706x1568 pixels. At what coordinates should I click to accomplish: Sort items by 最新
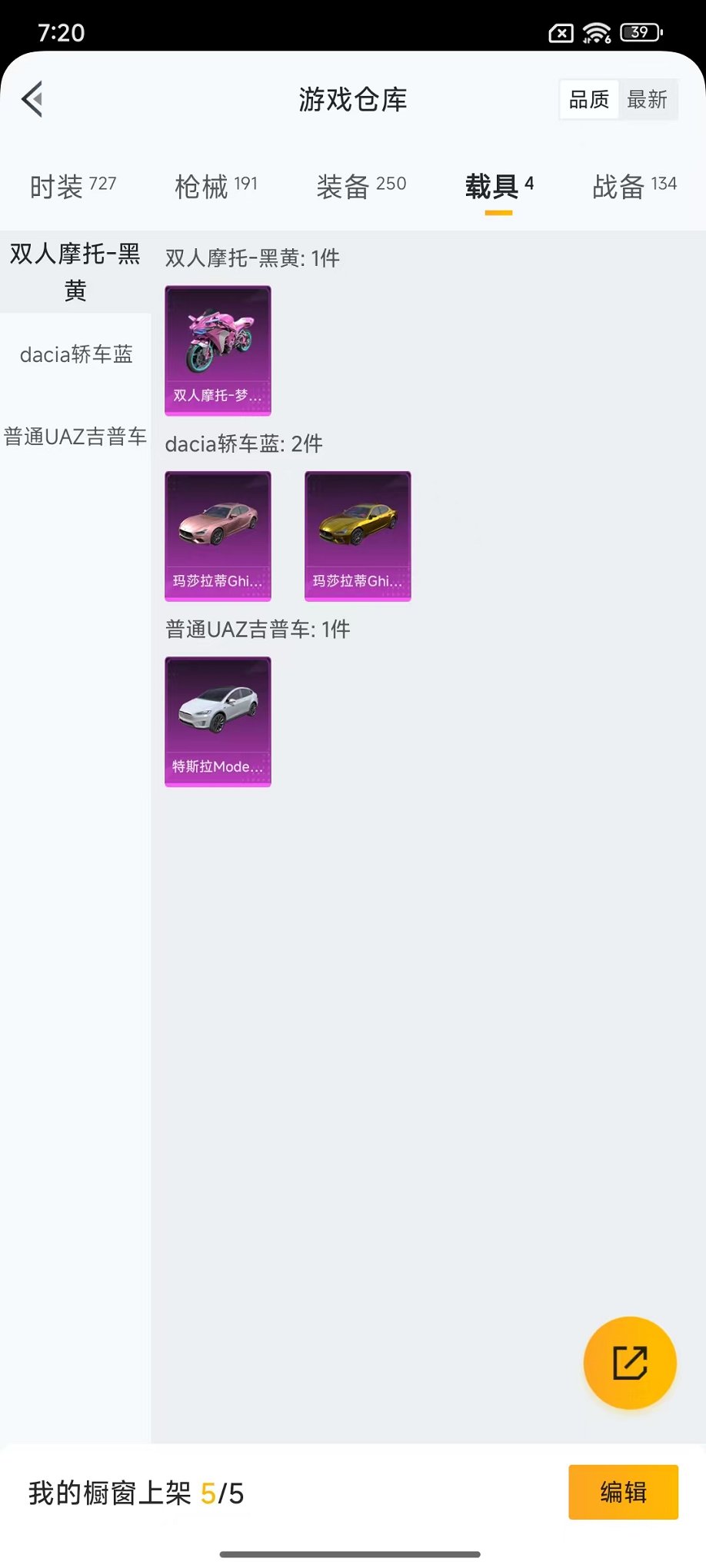click(647, 99)
